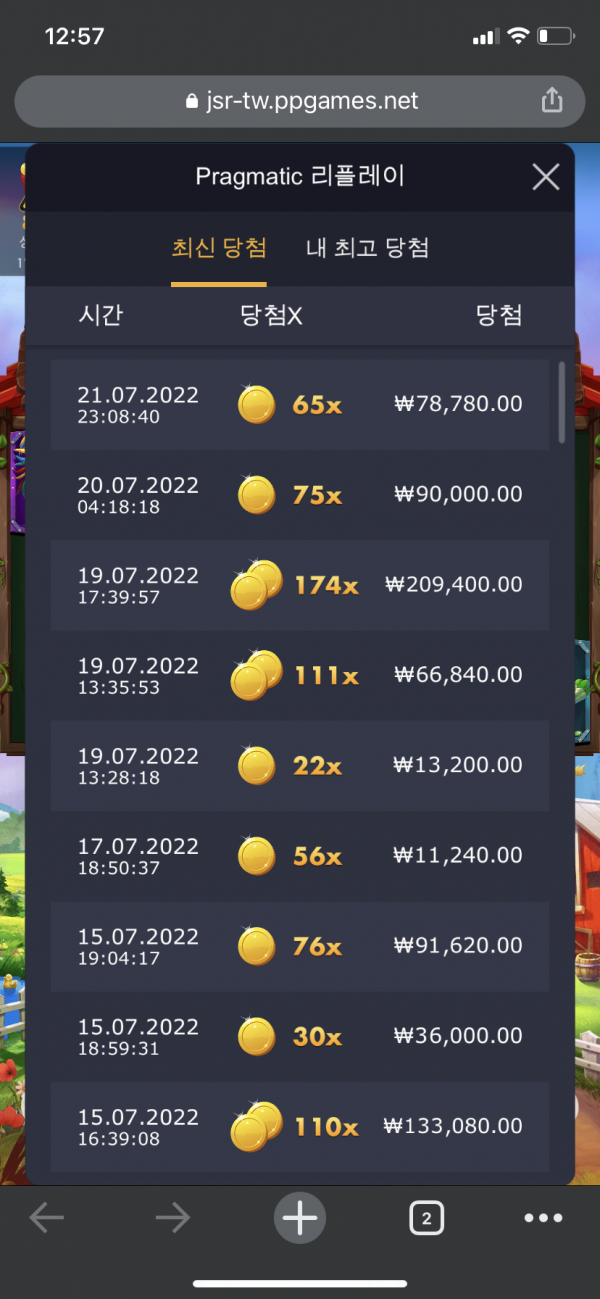Screen dimensions: 600x1299
Task: Open the 56x win replay from 17.07.2022
Action: click(300, 856)
